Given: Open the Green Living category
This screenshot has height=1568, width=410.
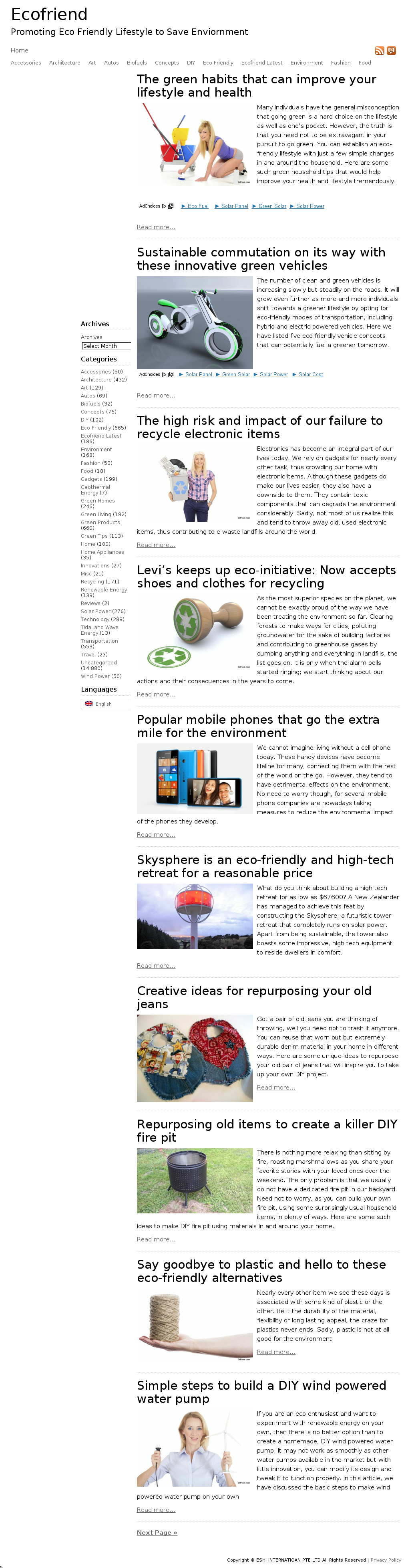Looking at the screenshot, I should coord(96,515).
